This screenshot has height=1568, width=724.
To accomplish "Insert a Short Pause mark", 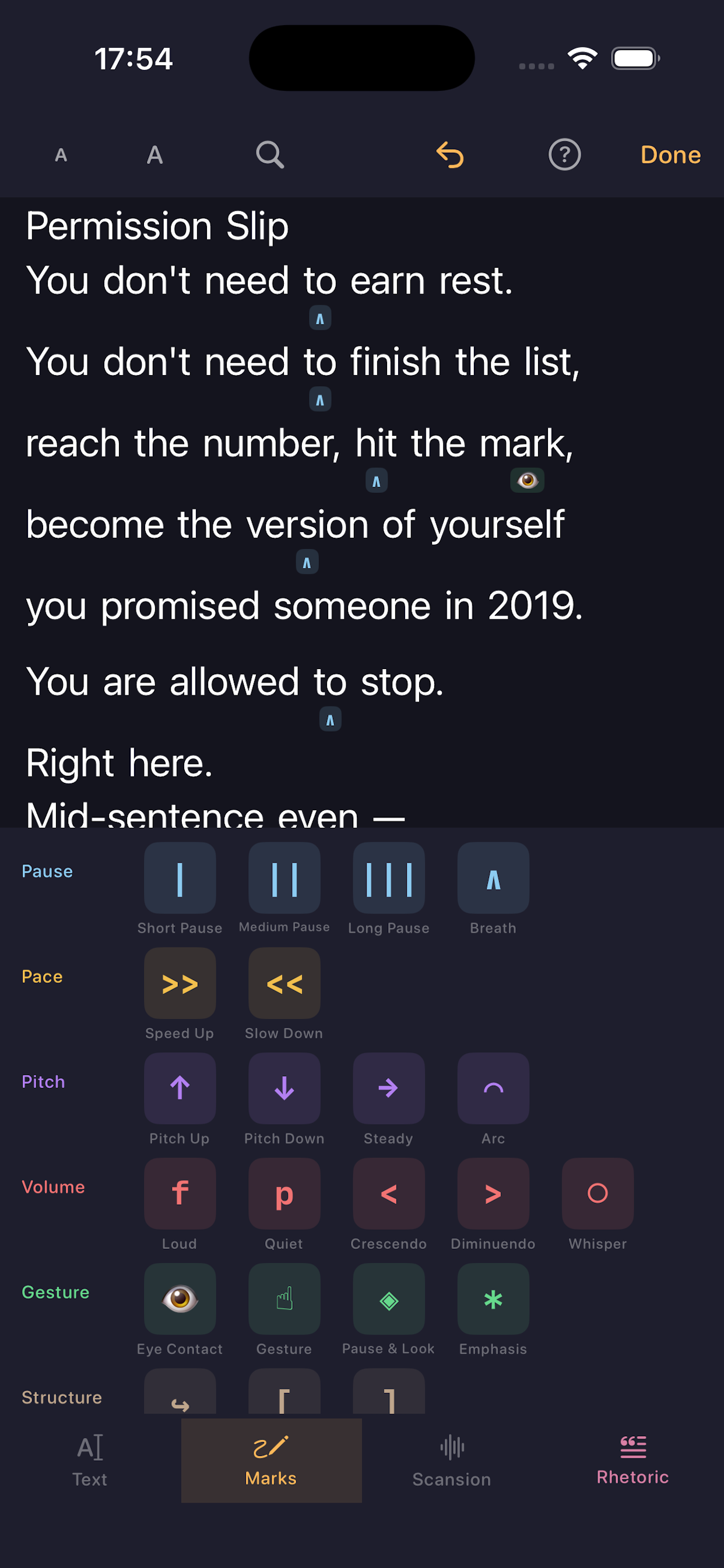I will [180, 877].
